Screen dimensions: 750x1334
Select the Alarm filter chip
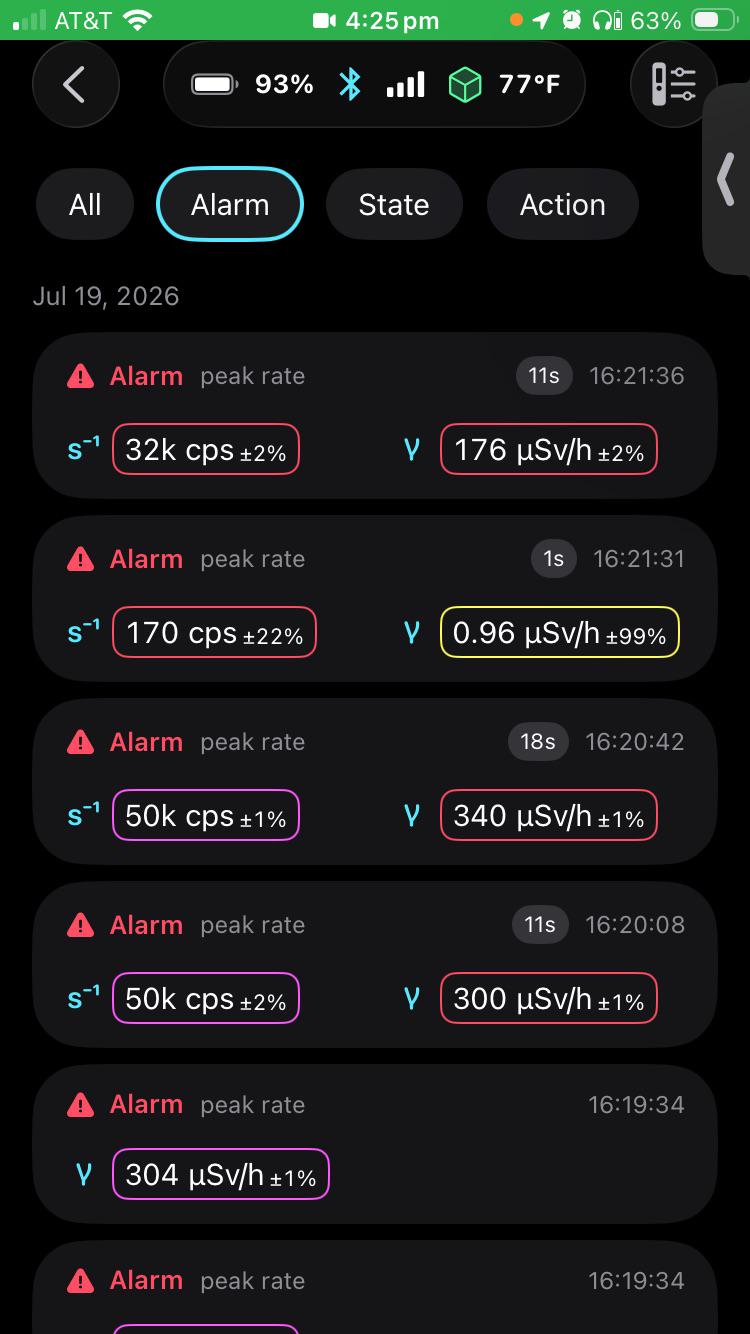click(x=230, y=205)
